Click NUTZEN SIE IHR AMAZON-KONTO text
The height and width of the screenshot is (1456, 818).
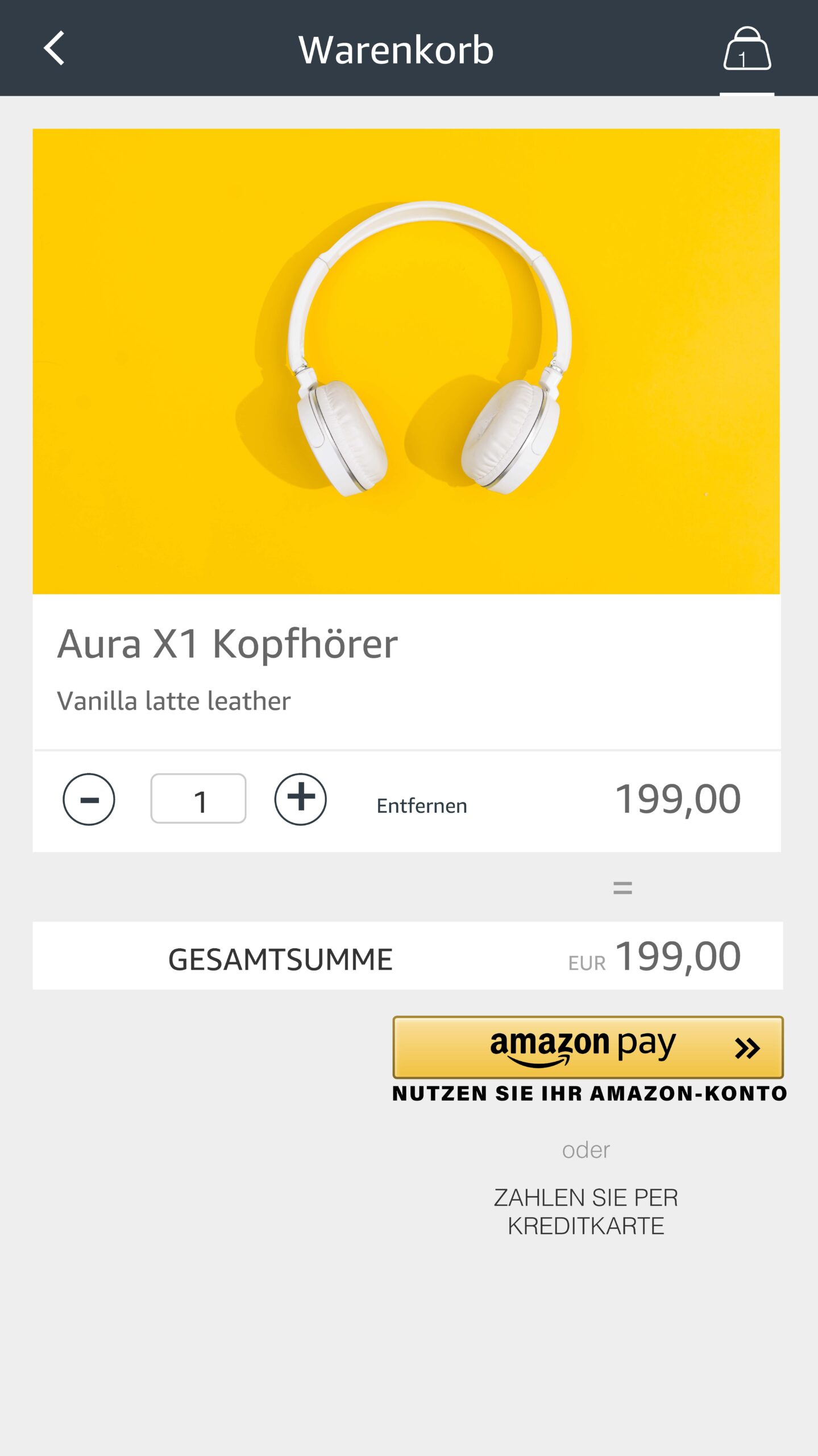pyautogui.click(x=588, y=1093)
